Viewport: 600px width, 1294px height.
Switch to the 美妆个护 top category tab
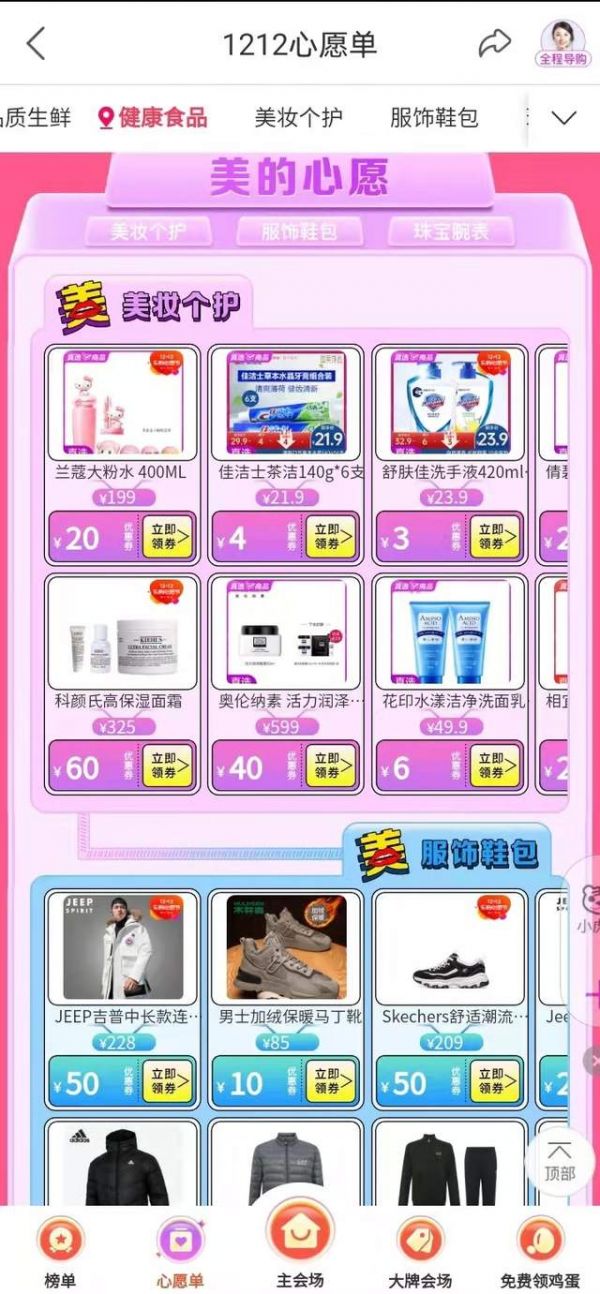(x=298, y=118)
